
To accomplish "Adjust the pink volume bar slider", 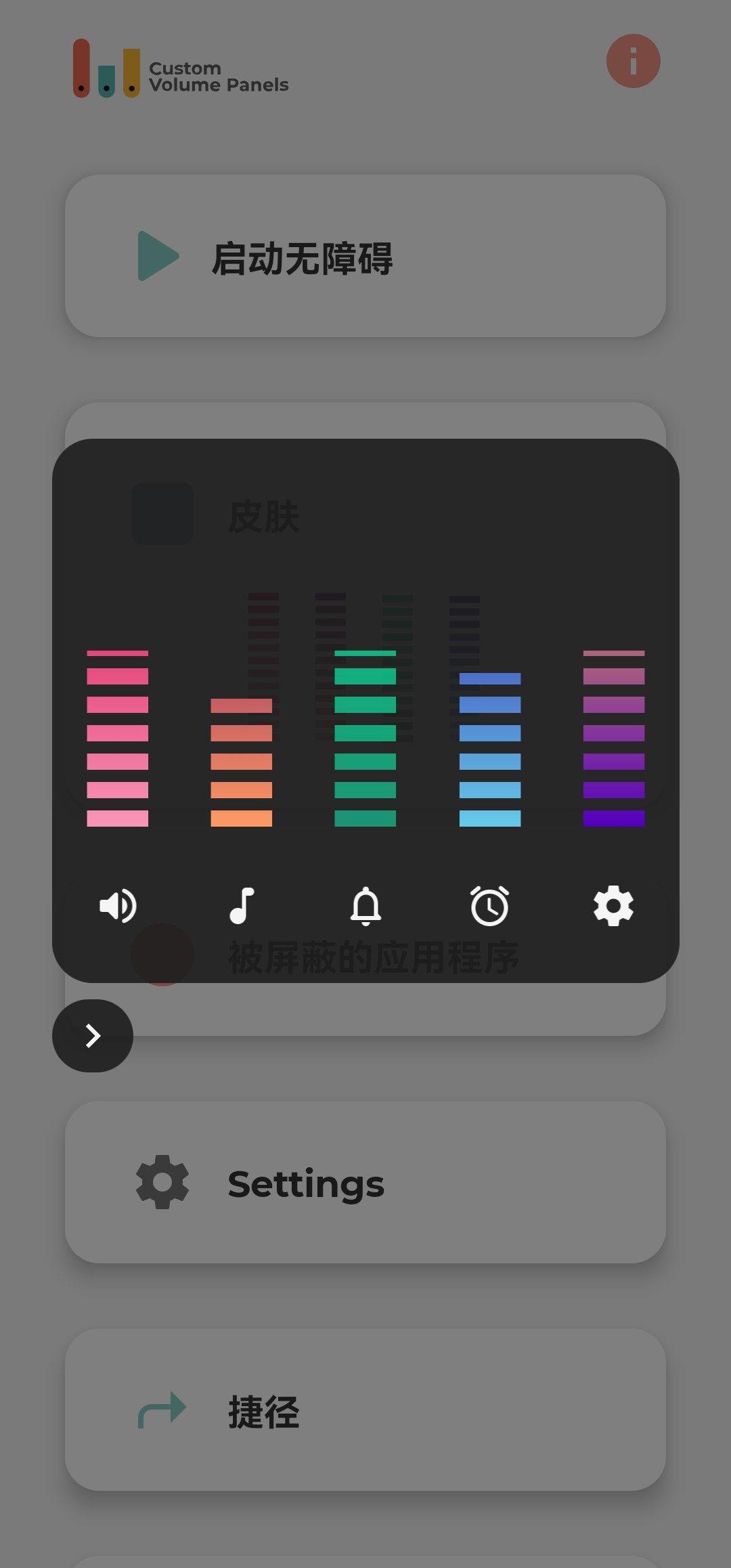I will click(x=117, y=738).
